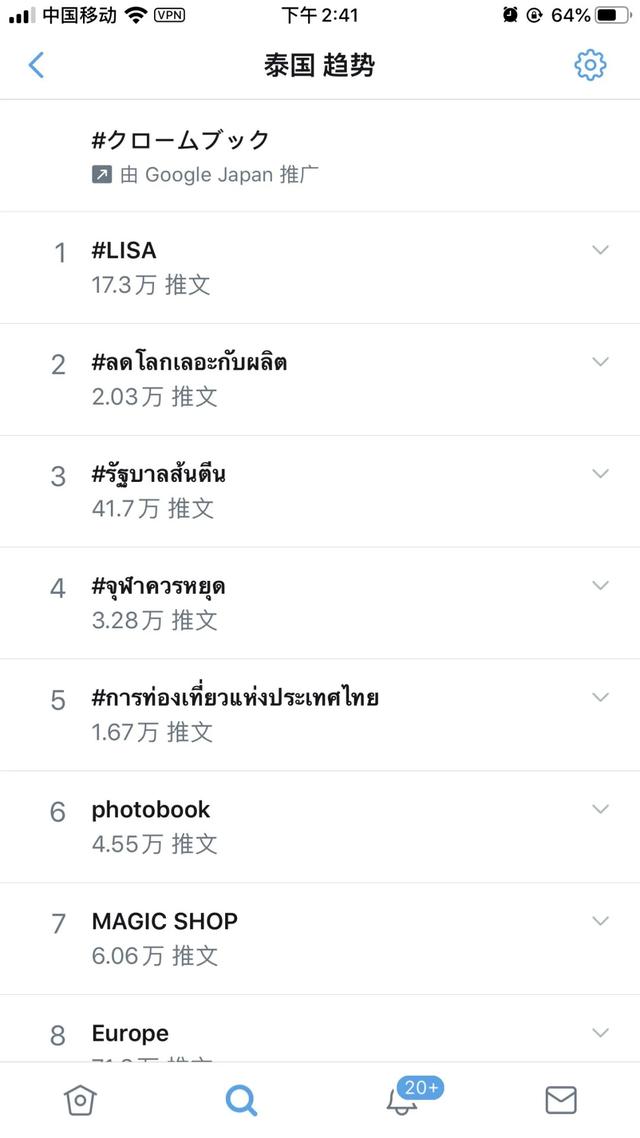
Task: Expand the chevron next to #LISA
Action: [x=600, y=250]
